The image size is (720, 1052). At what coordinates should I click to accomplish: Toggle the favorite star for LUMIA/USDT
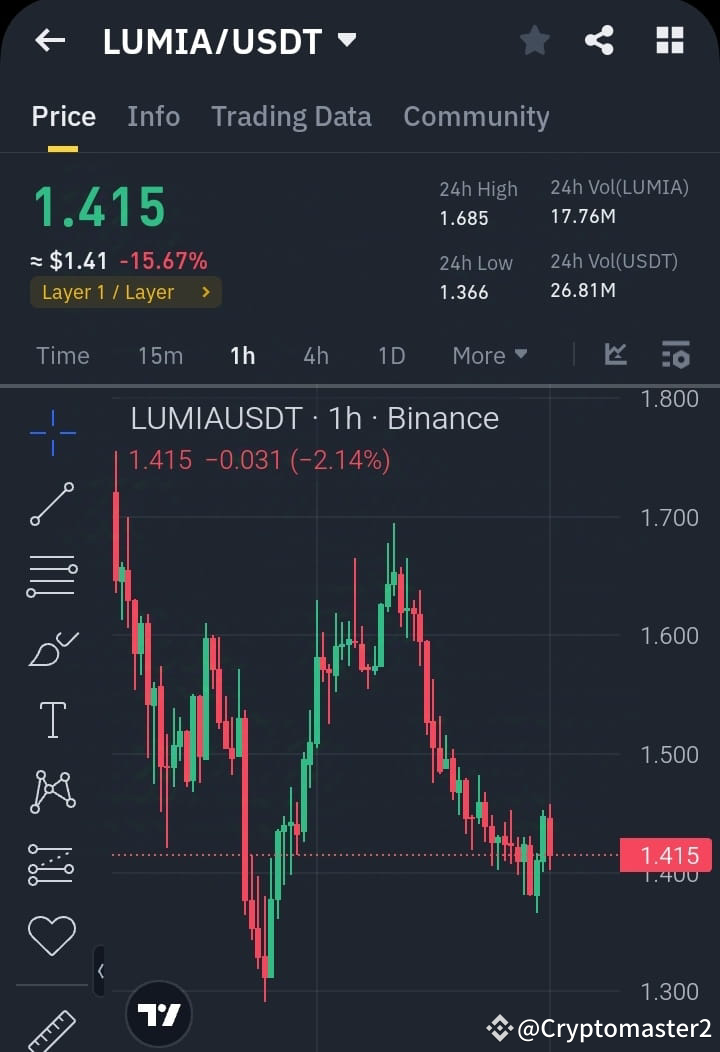coord(534,40)
